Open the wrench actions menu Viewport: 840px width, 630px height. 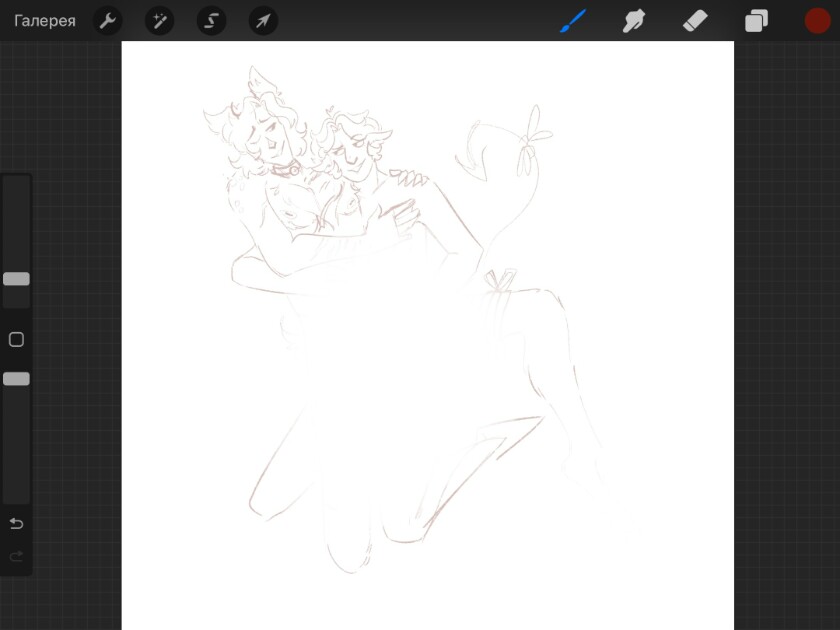108,21
